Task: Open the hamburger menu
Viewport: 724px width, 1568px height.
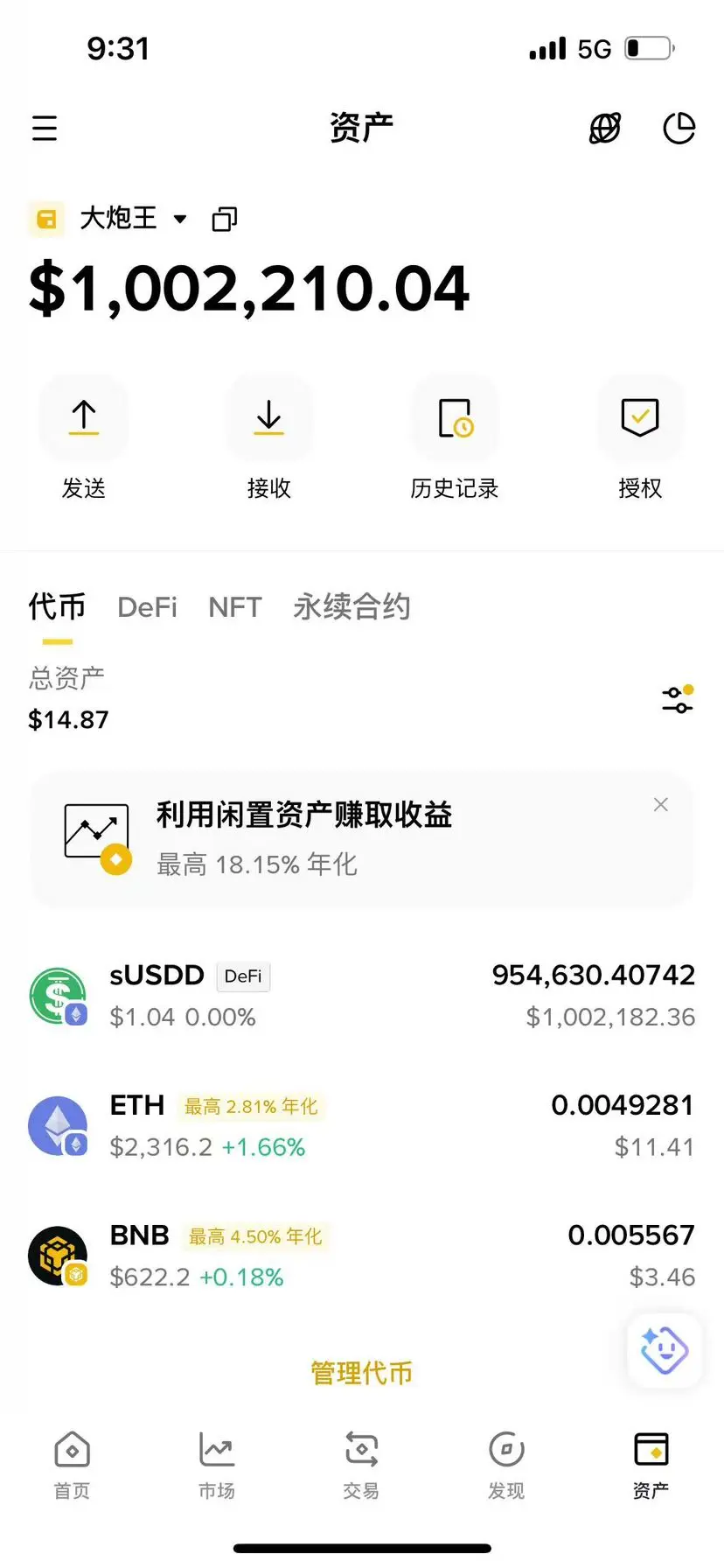Action: (x=45, y=129)
